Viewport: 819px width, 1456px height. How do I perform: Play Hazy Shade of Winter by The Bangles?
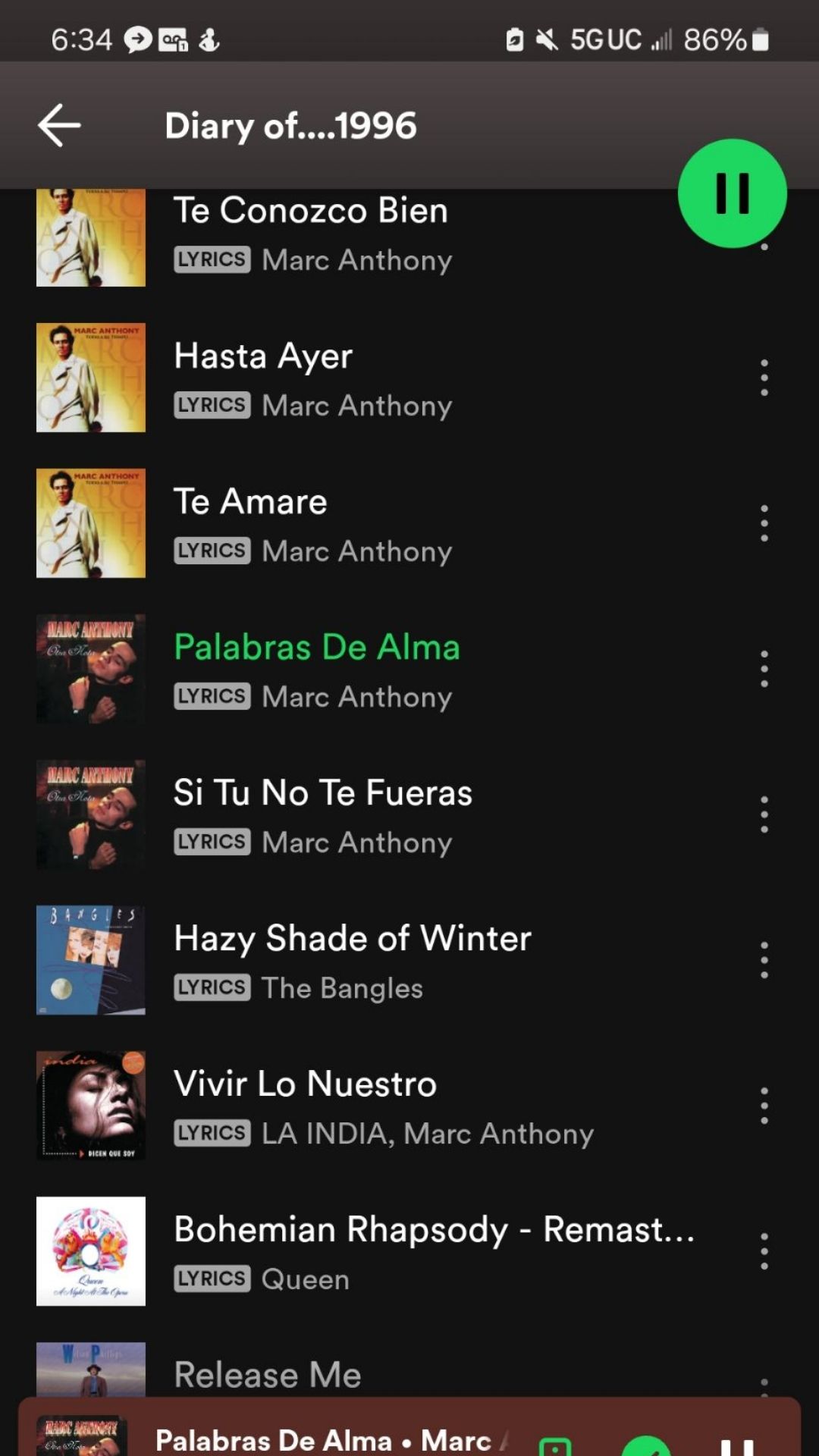pyautogui.click(x=352, y=960)
